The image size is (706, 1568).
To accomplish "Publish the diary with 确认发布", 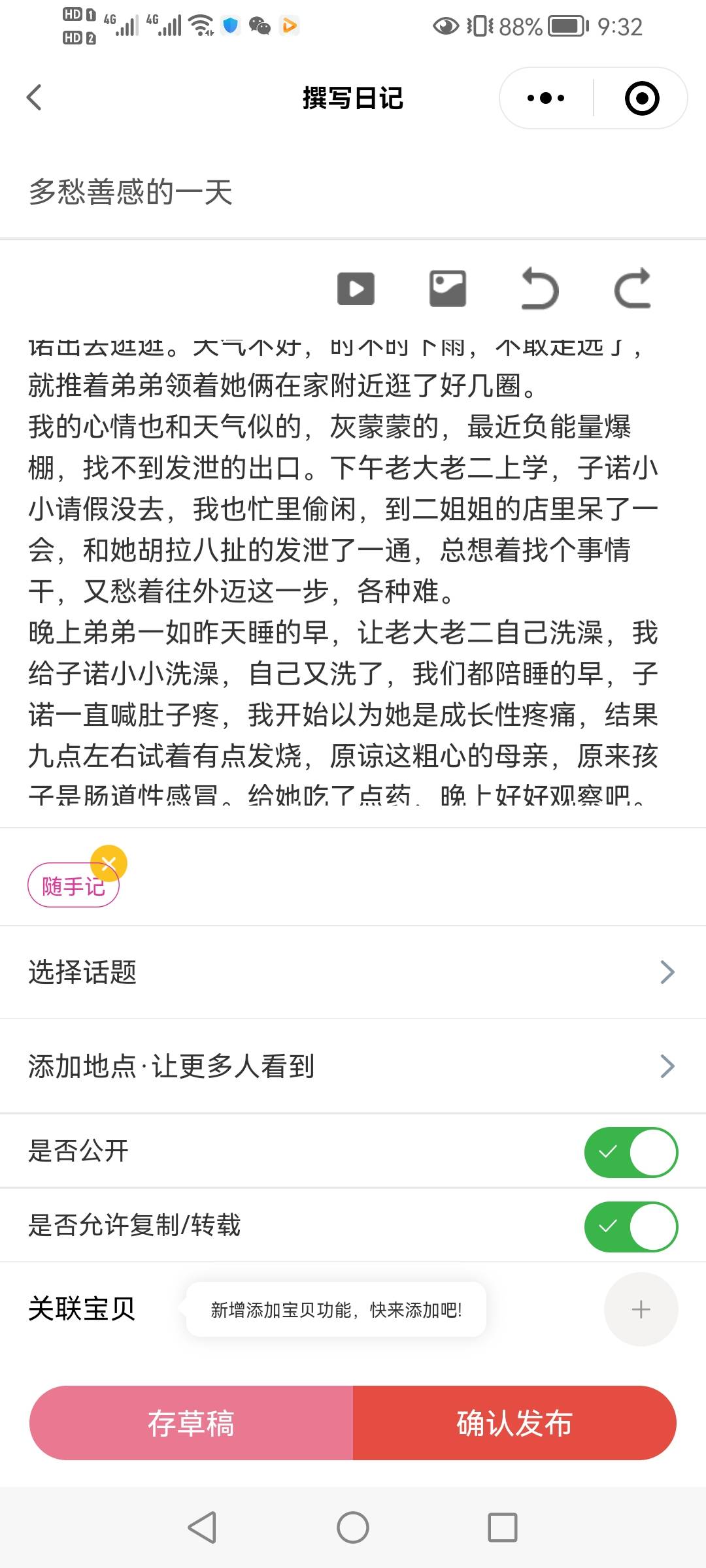I will [516, 1424].
